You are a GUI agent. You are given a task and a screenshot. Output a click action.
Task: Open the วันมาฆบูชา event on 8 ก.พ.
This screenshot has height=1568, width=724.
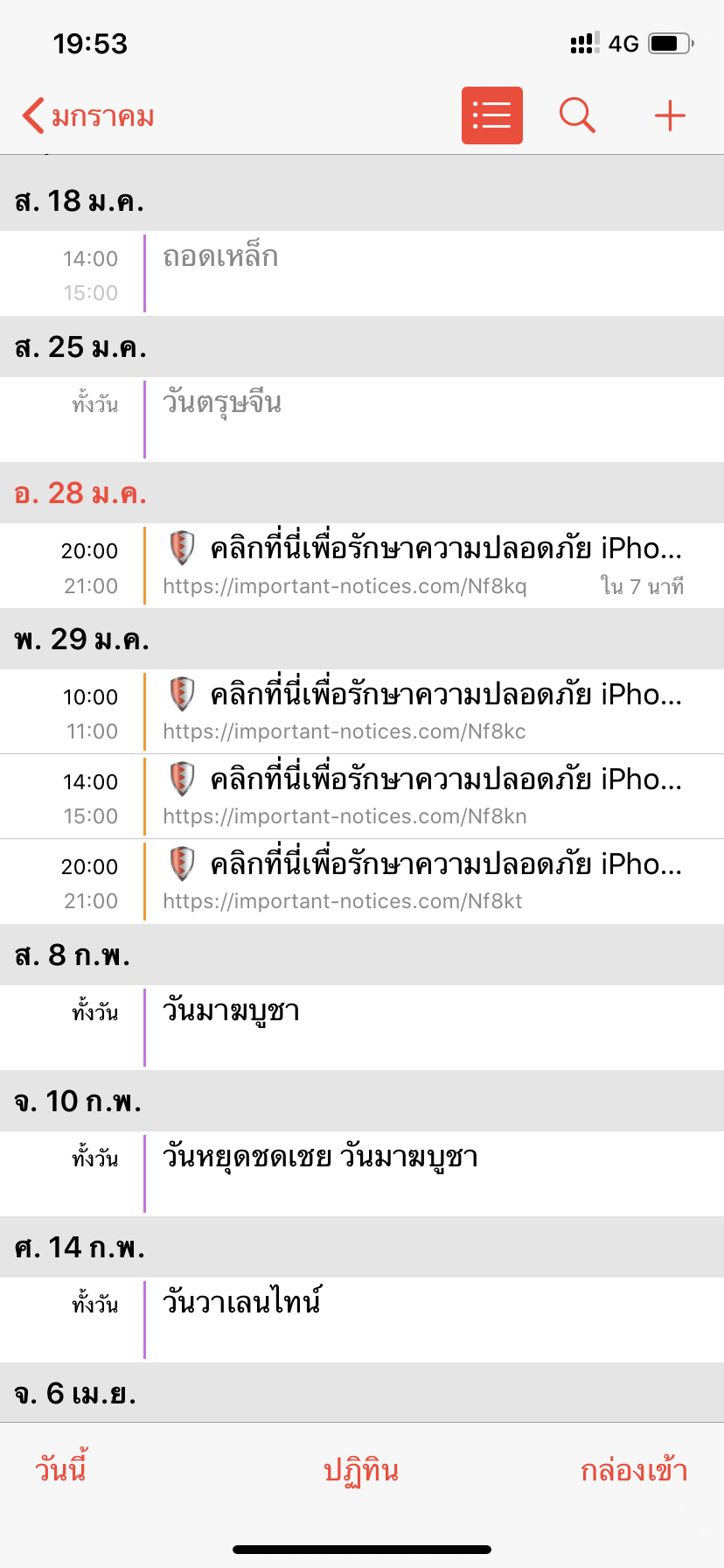click(362, 1028)
